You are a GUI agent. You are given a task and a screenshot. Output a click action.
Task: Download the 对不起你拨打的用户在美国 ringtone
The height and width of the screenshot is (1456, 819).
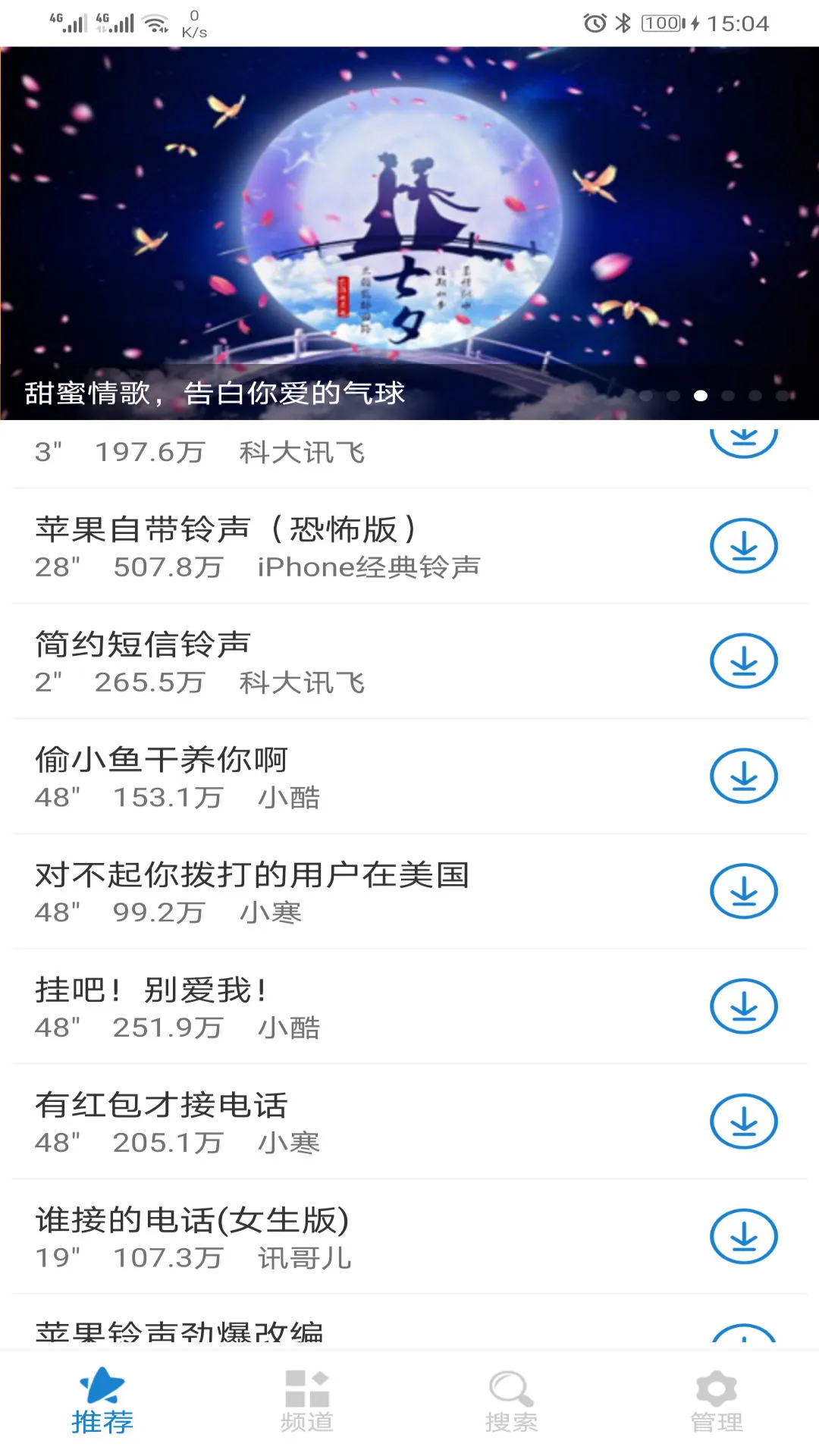click(x=744, y=892)
